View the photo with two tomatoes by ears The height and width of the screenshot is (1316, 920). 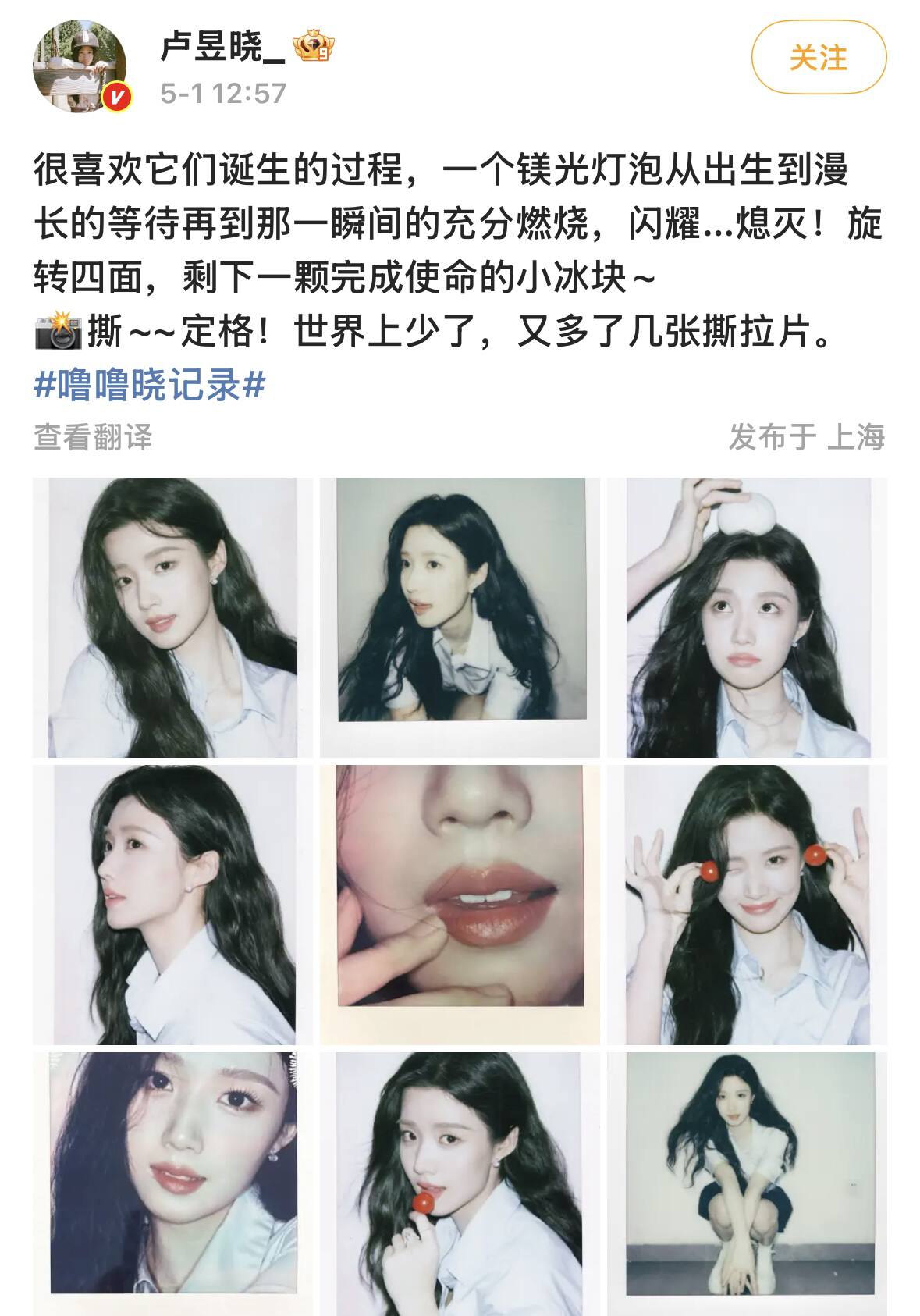click(747, 904)
